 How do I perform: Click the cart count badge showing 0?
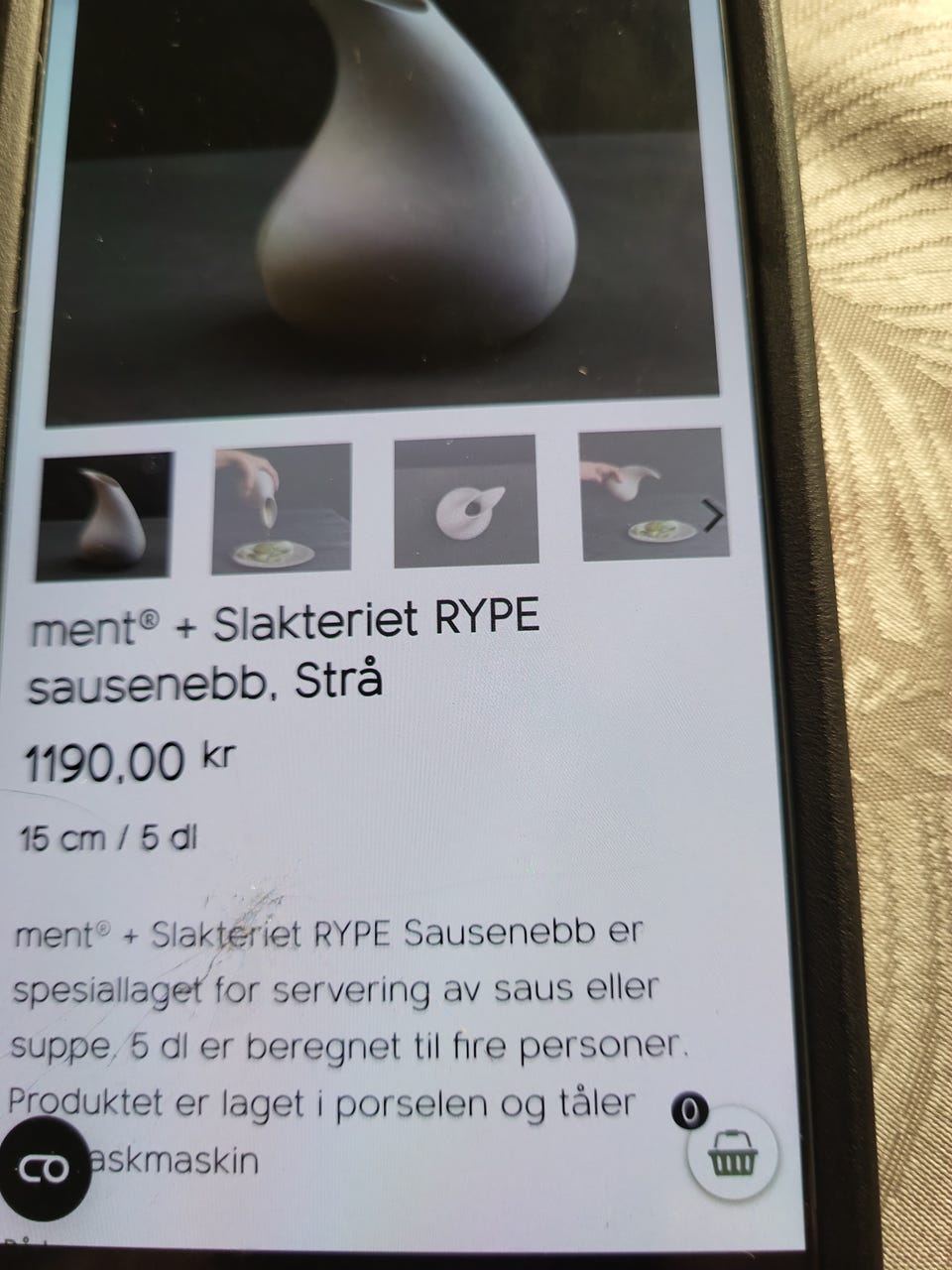pyautogui.click(x=691, y=1110)
